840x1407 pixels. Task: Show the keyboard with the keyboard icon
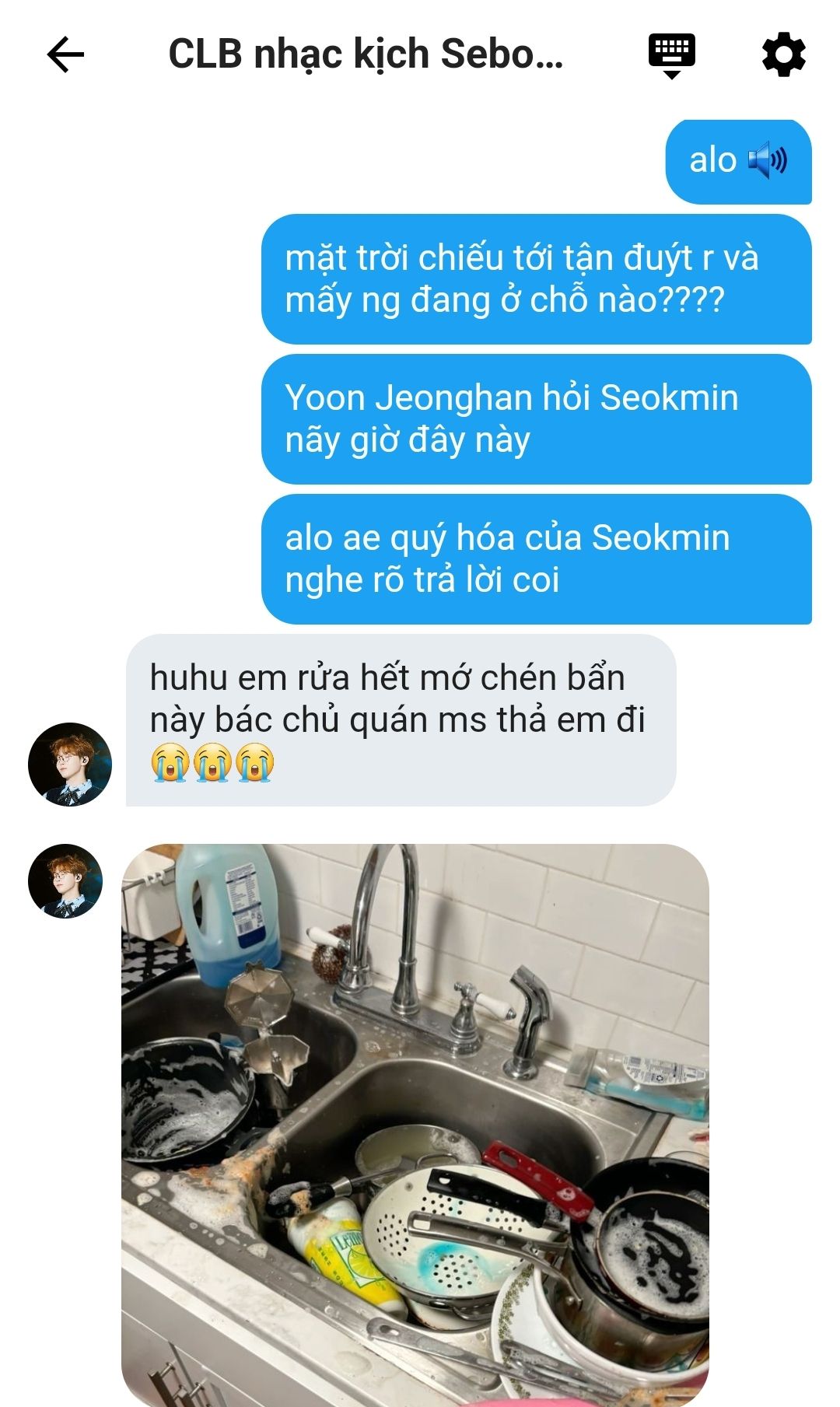[672, 54]
